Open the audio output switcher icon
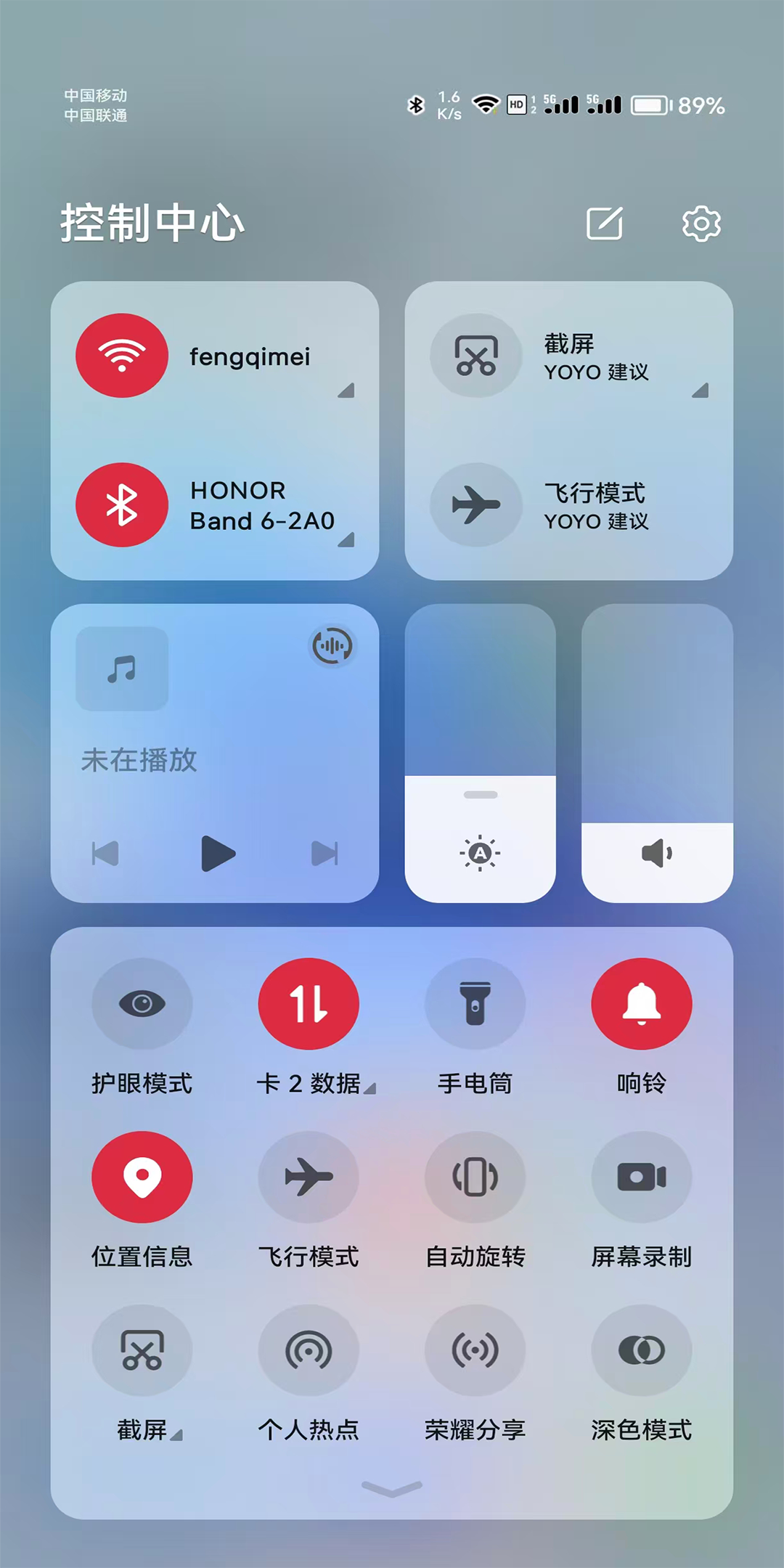 [x=332, y=645]
